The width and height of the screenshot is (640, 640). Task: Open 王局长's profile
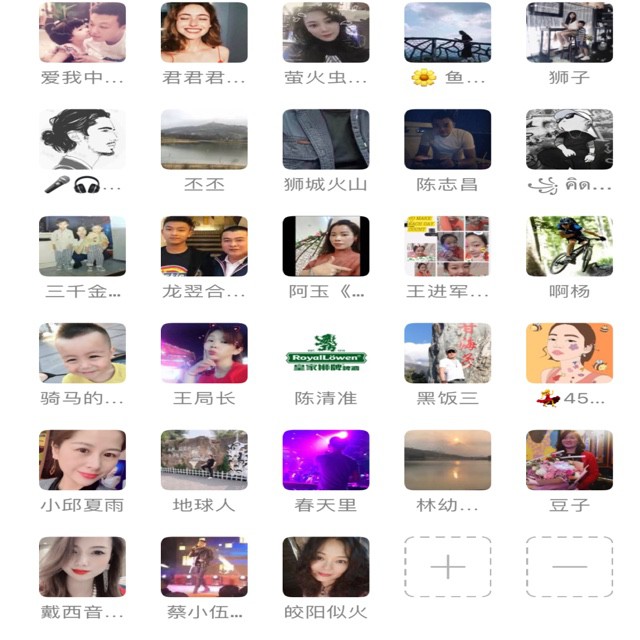coord(204,353)
